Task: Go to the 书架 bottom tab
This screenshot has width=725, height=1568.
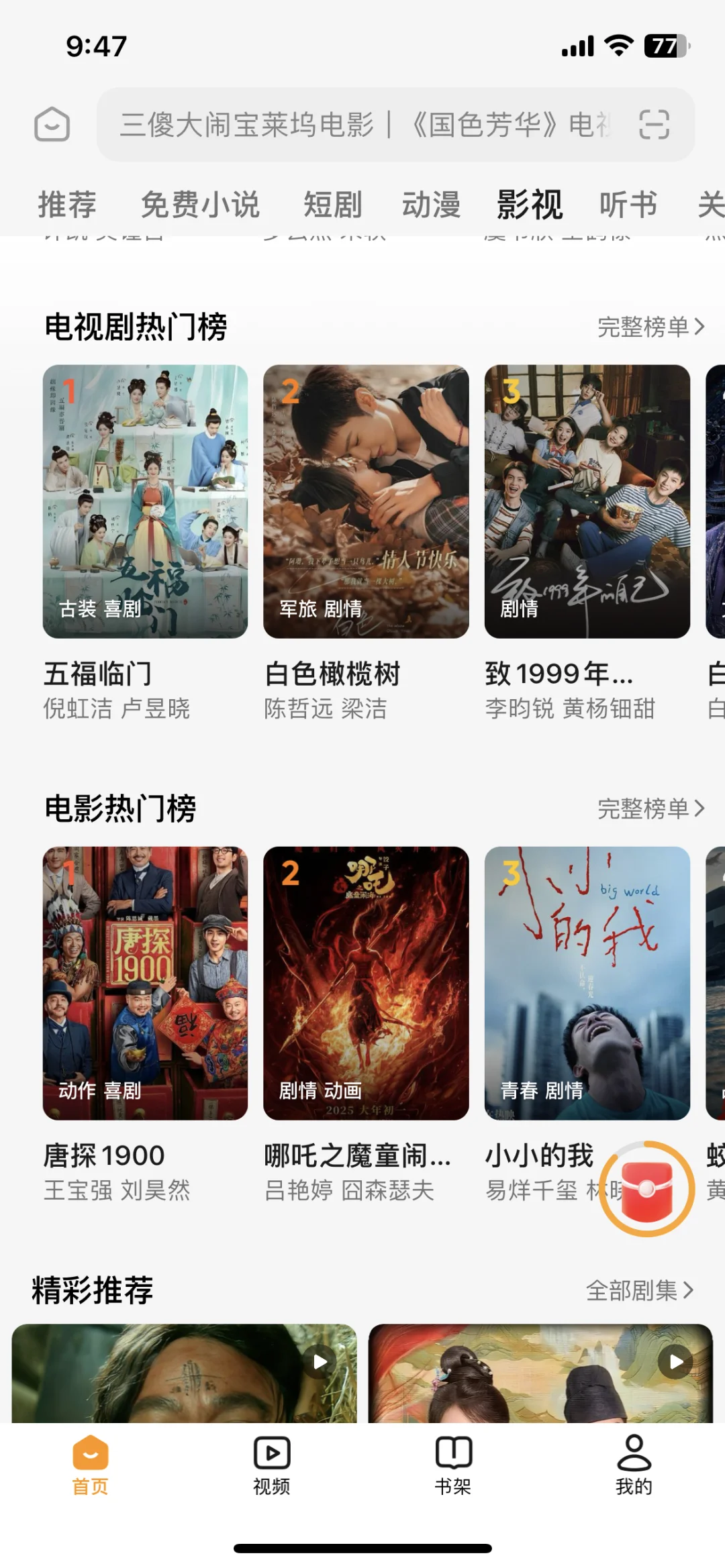Action: (453, 1465)
